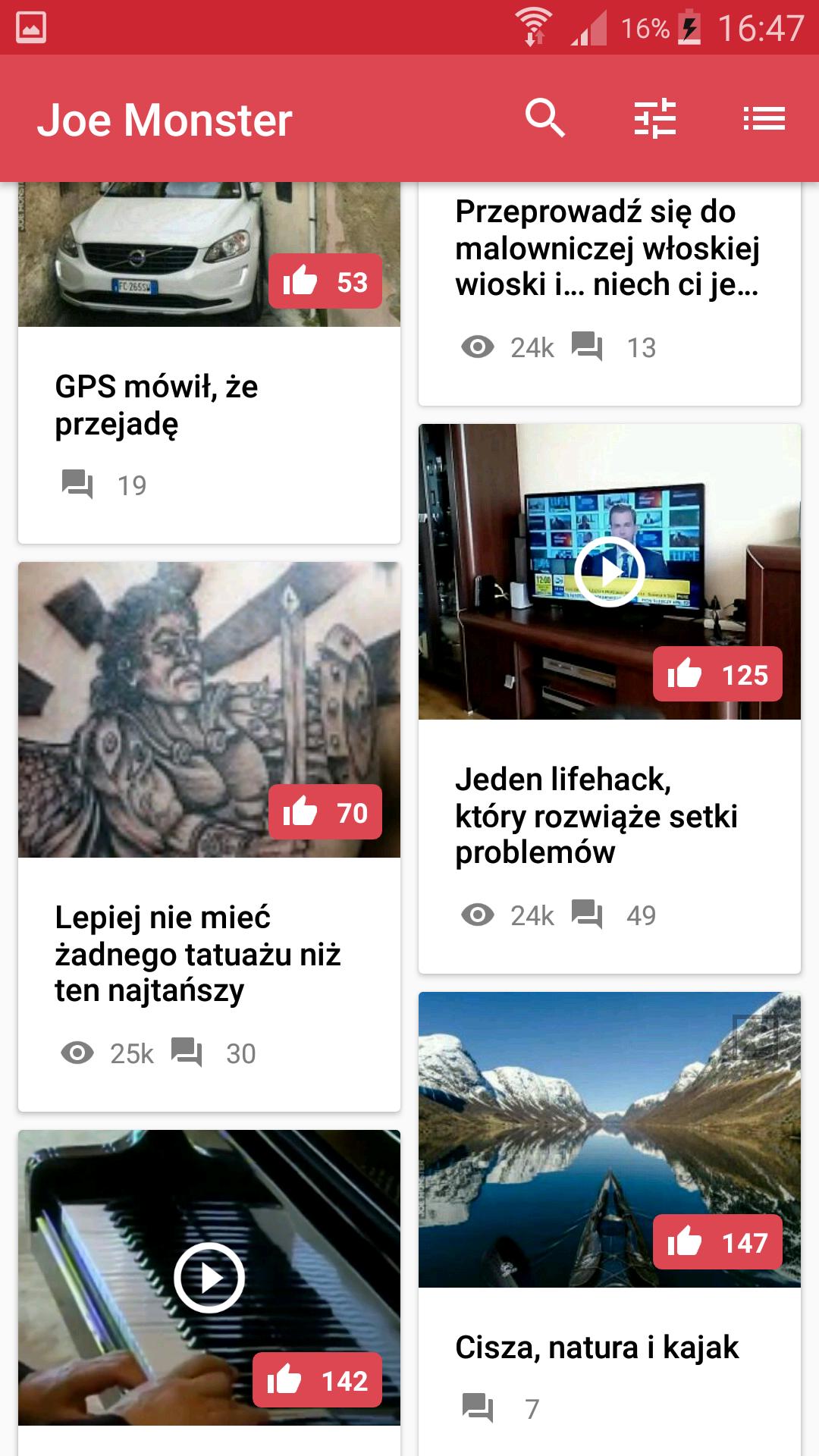Open the 'Lepiej nie mieć żadnego tatuażu' post
Screen dimensions: 819x1456
[197, 953]
